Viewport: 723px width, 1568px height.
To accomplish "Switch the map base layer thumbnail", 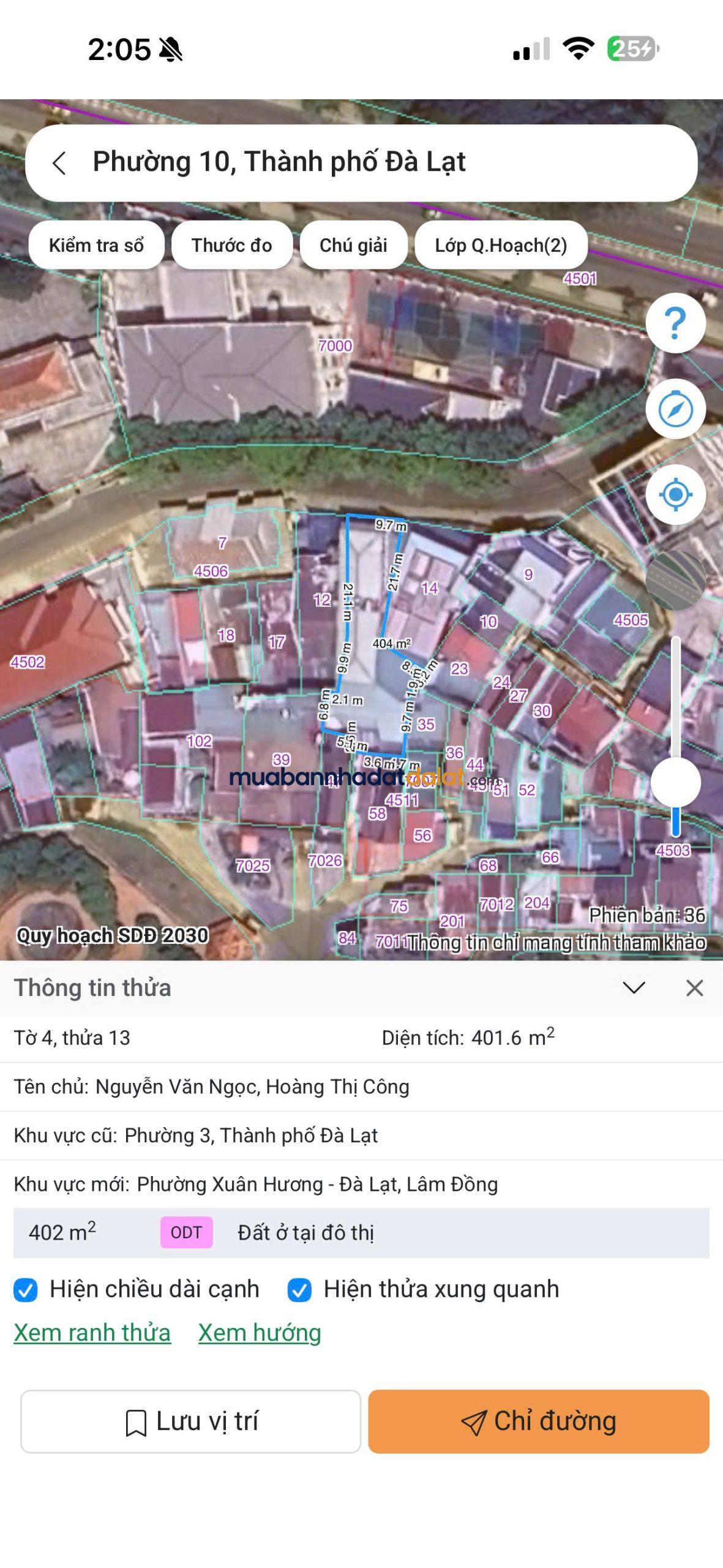I will pos(675,579).
